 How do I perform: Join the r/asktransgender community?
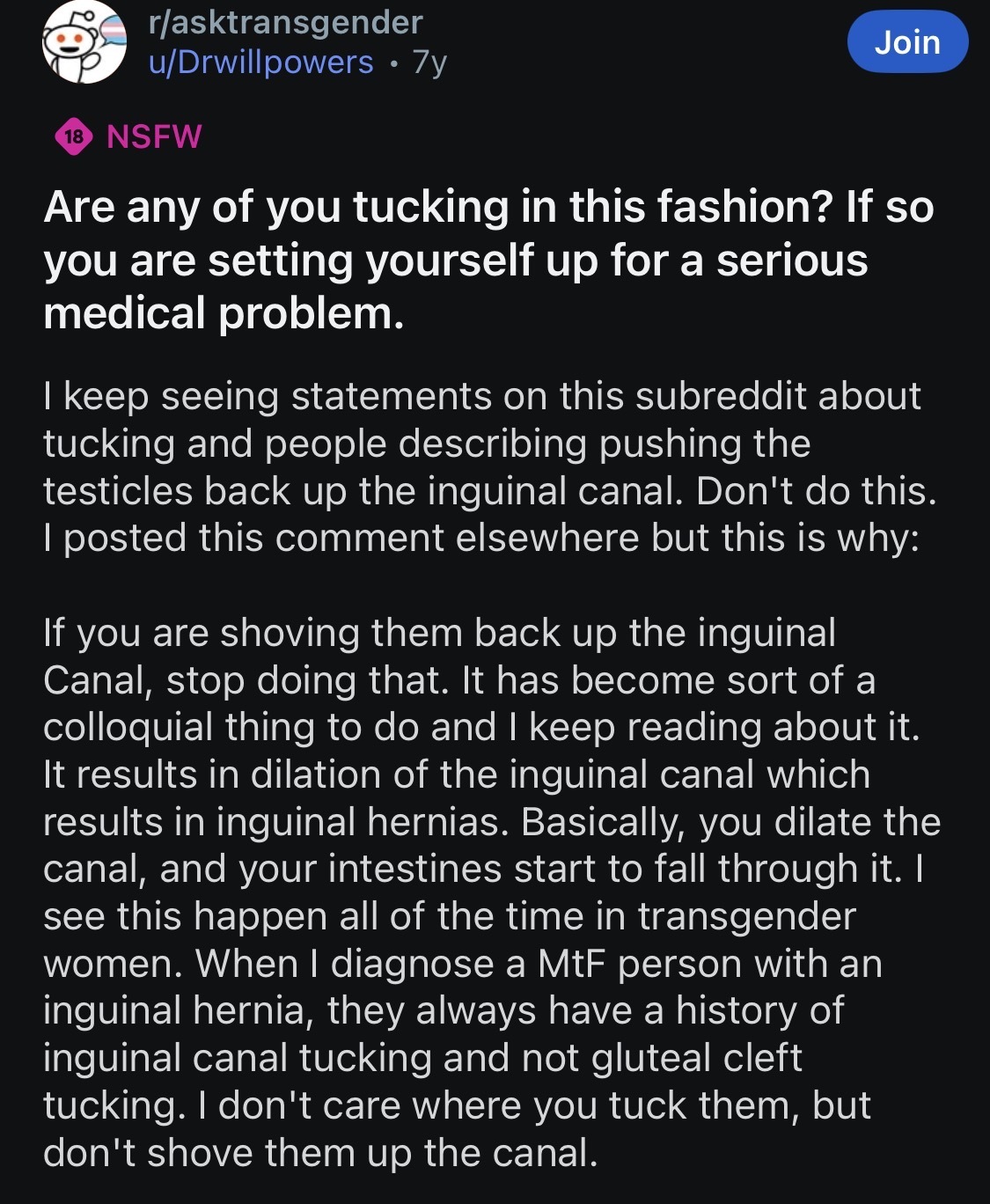click(907, 42)
